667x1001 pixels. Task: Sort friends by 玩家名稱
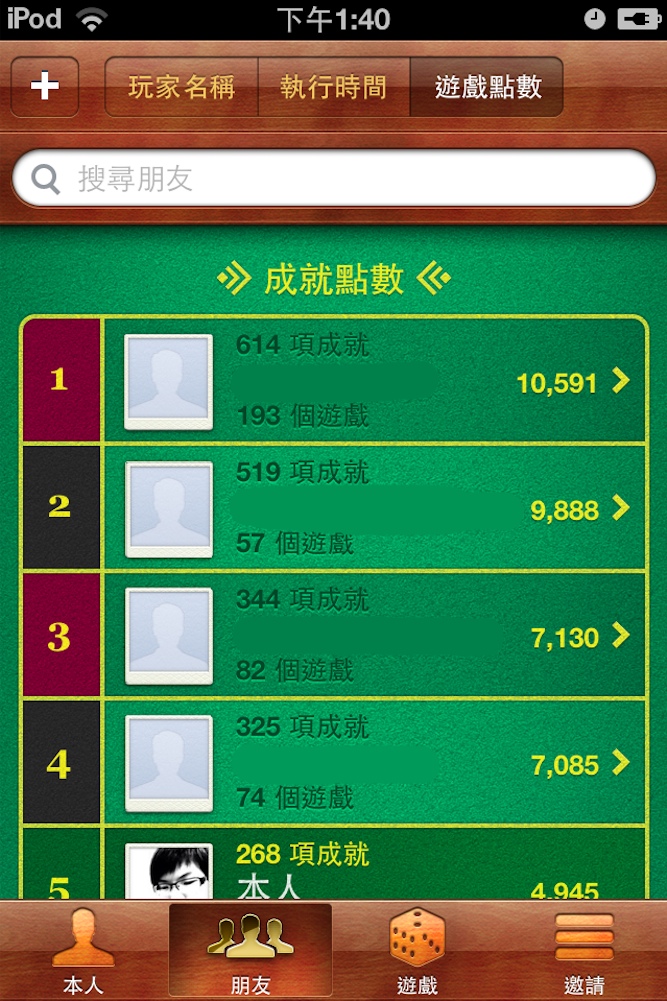pos(181,87)
